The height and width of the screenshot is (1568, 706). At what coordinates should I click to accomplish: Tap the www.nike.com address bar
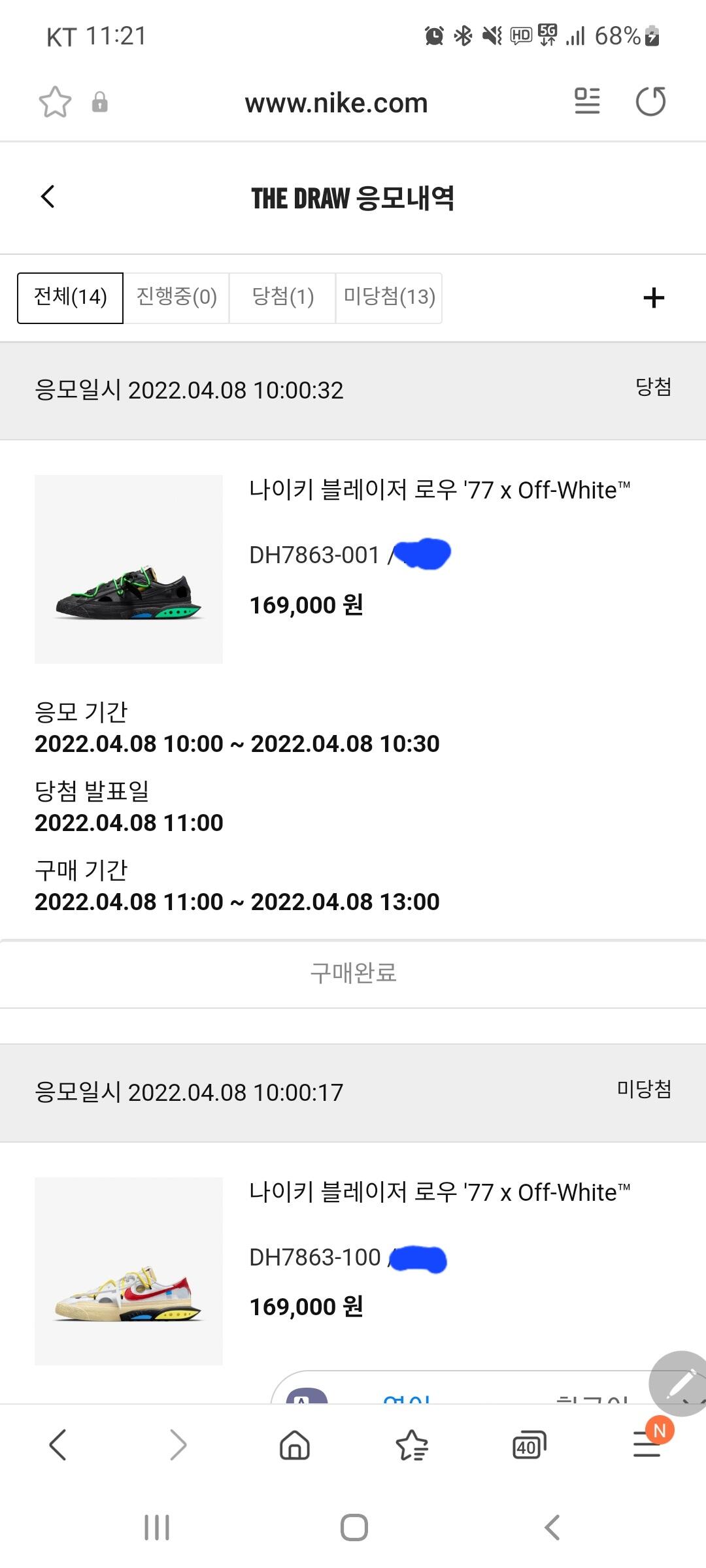tap(336, 103)
